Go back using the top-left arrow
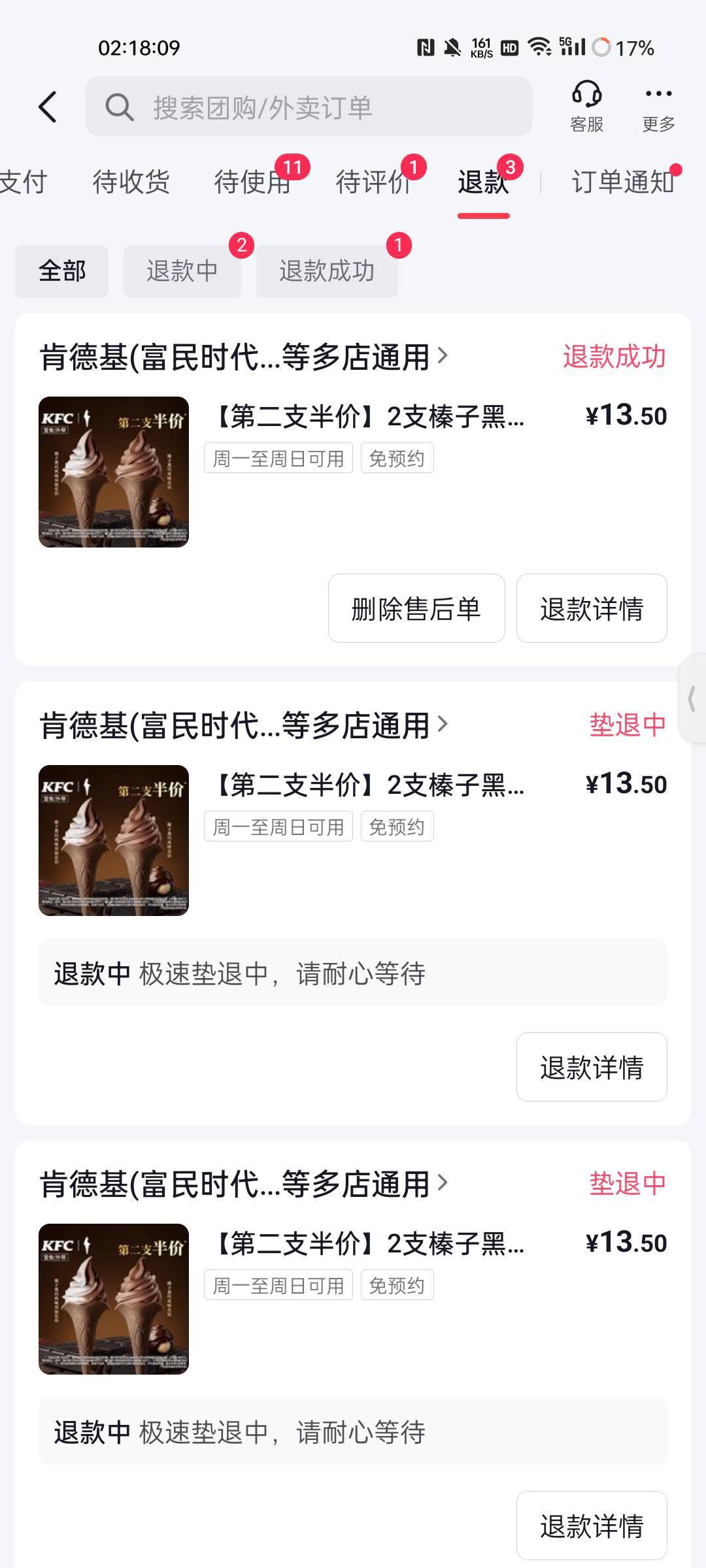The width and height of the screenshot is (706, 1568). (48, 107)
